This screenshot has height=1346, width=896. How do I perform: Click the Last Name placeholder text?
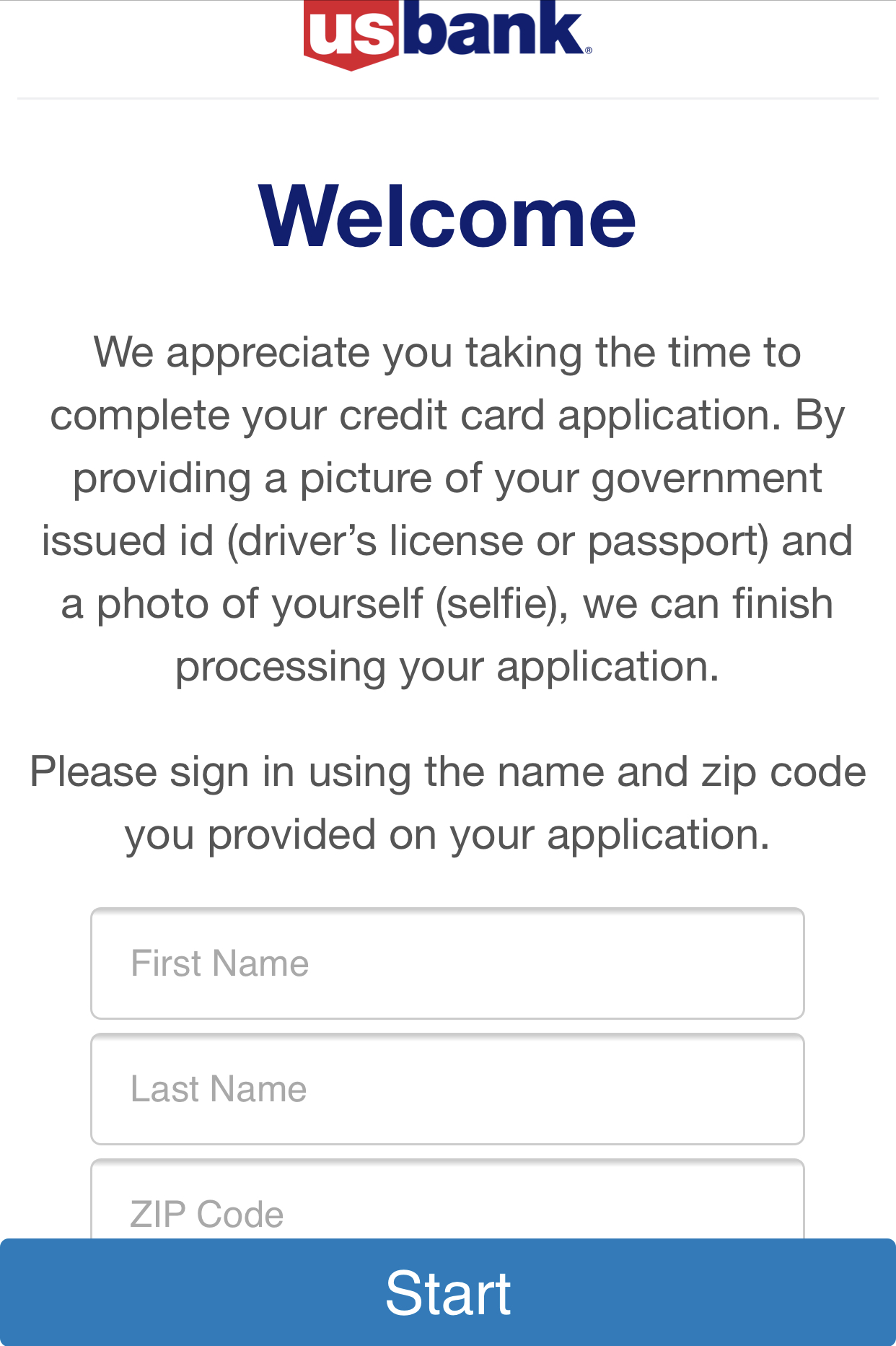(217, 1088)
